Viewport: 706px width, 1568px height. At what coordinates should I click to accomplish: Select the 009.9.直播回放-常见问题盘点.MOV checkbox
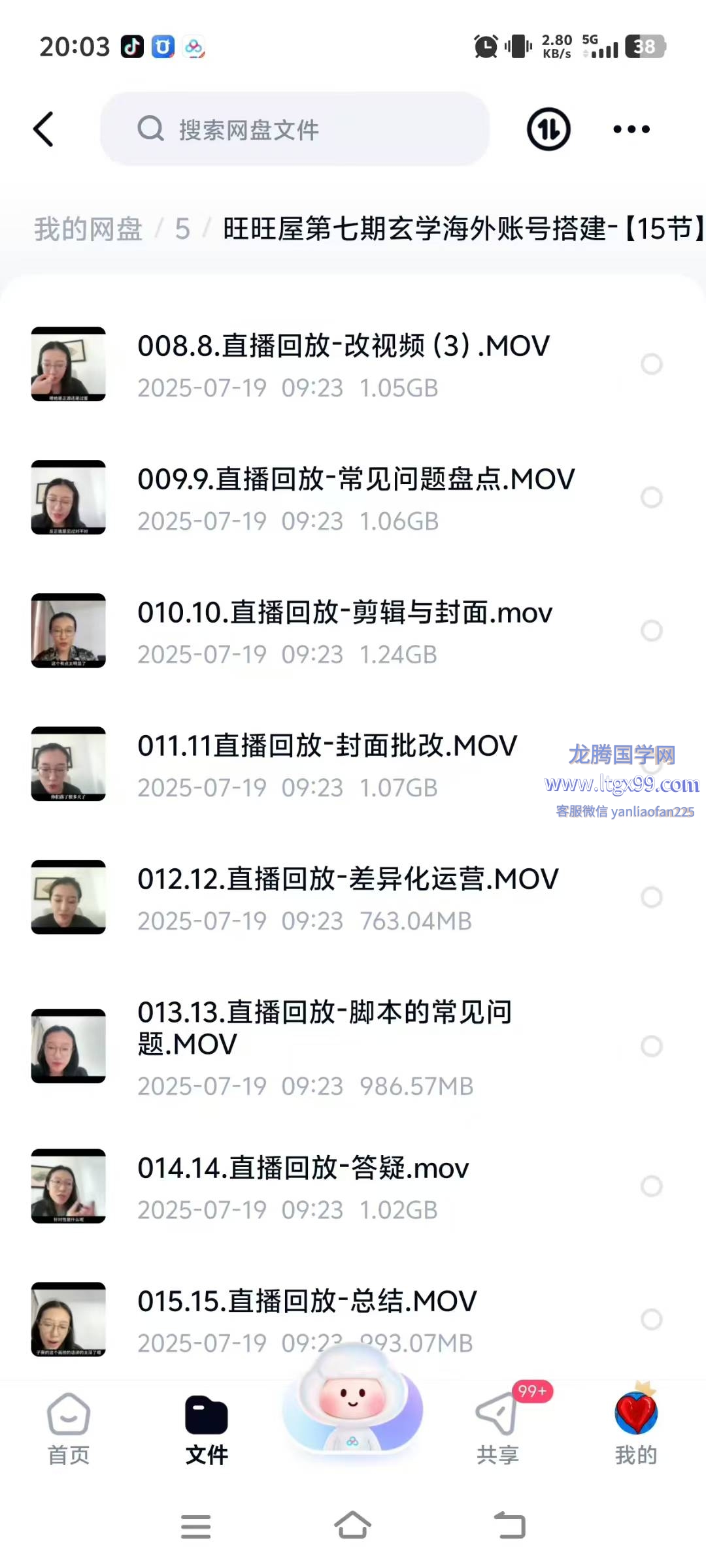click(651, 497)
